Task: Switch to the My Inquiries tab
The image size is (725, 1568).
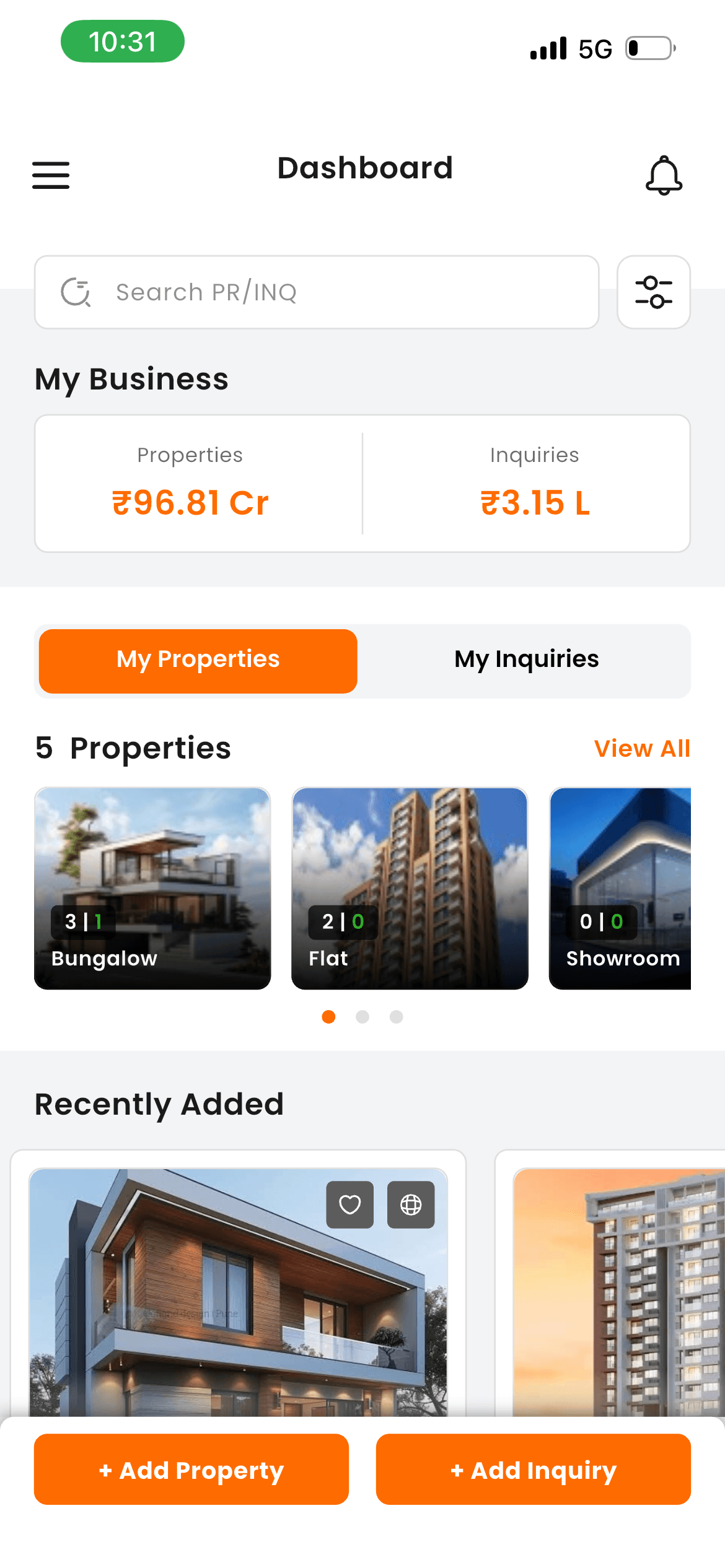Action: (x=526, y=660)
